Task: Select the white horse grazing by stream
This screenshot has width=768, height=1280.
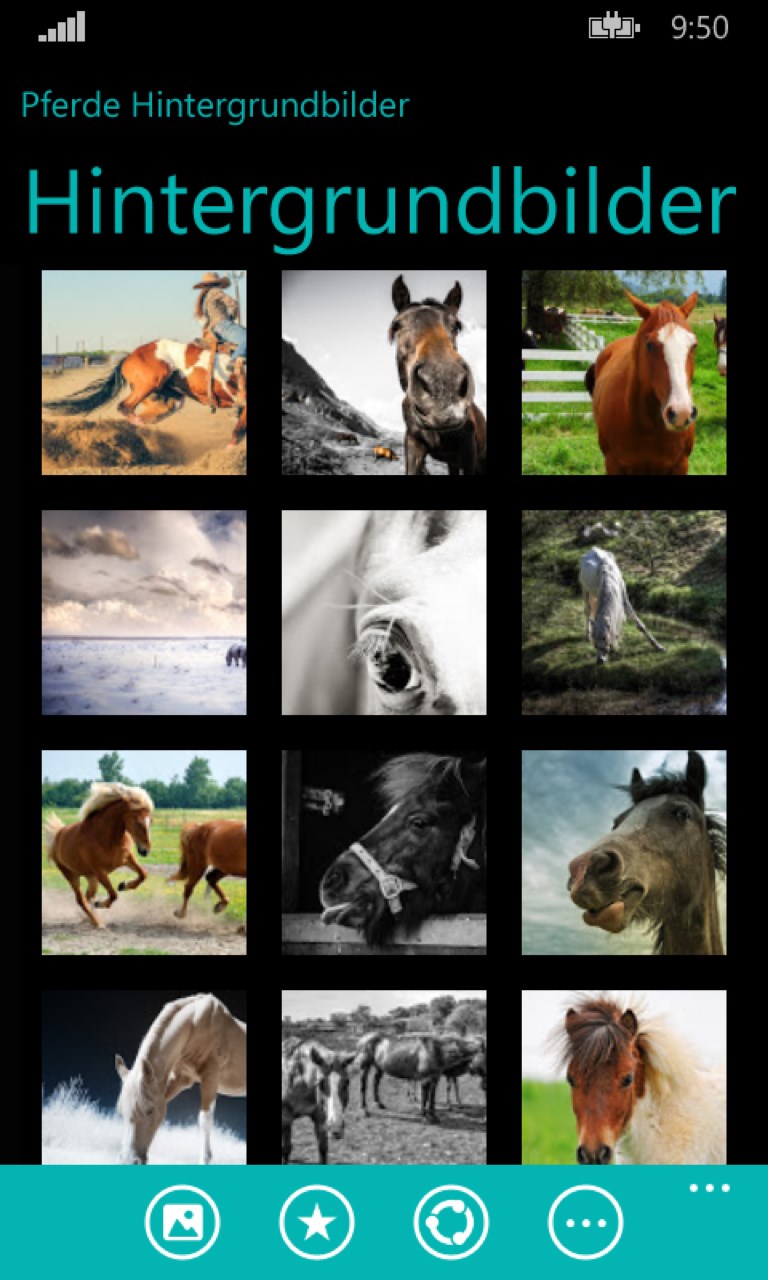Action: click(624, 612)
